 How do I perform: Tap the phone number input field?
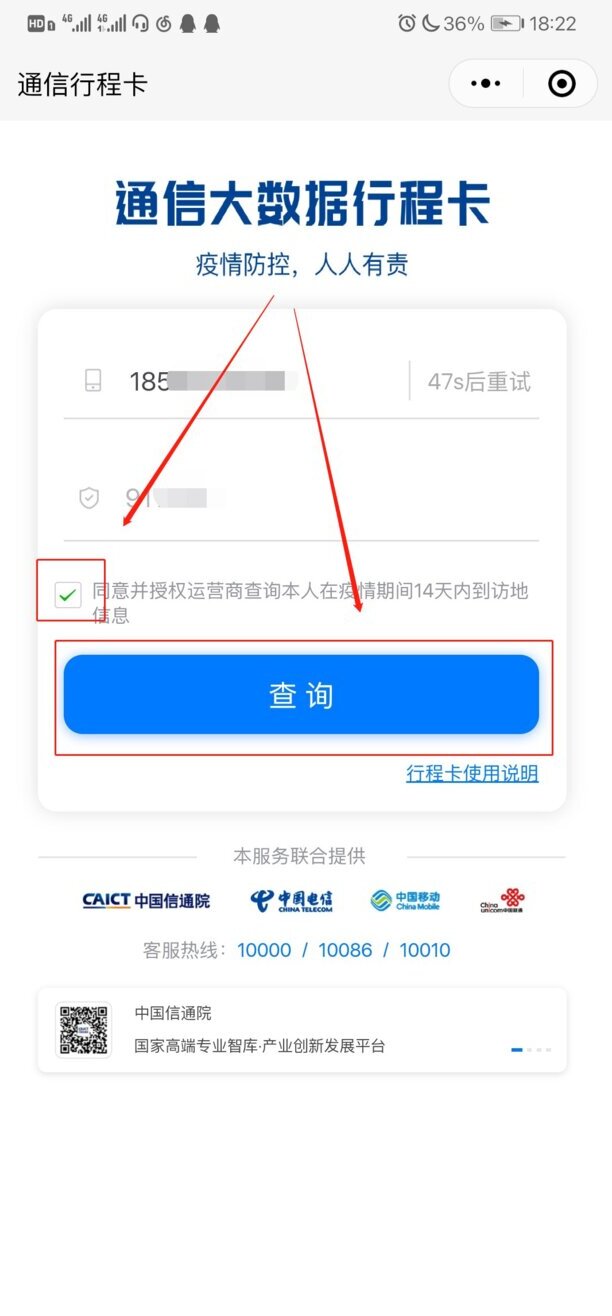pos(265,381)
